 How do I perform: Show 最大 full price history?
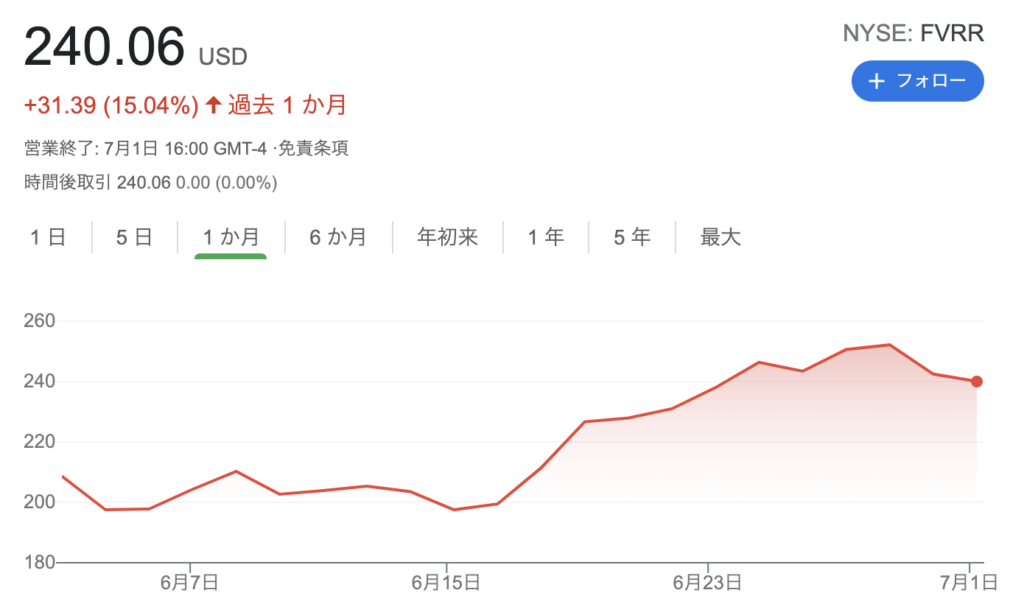click(x=720, y=237)
